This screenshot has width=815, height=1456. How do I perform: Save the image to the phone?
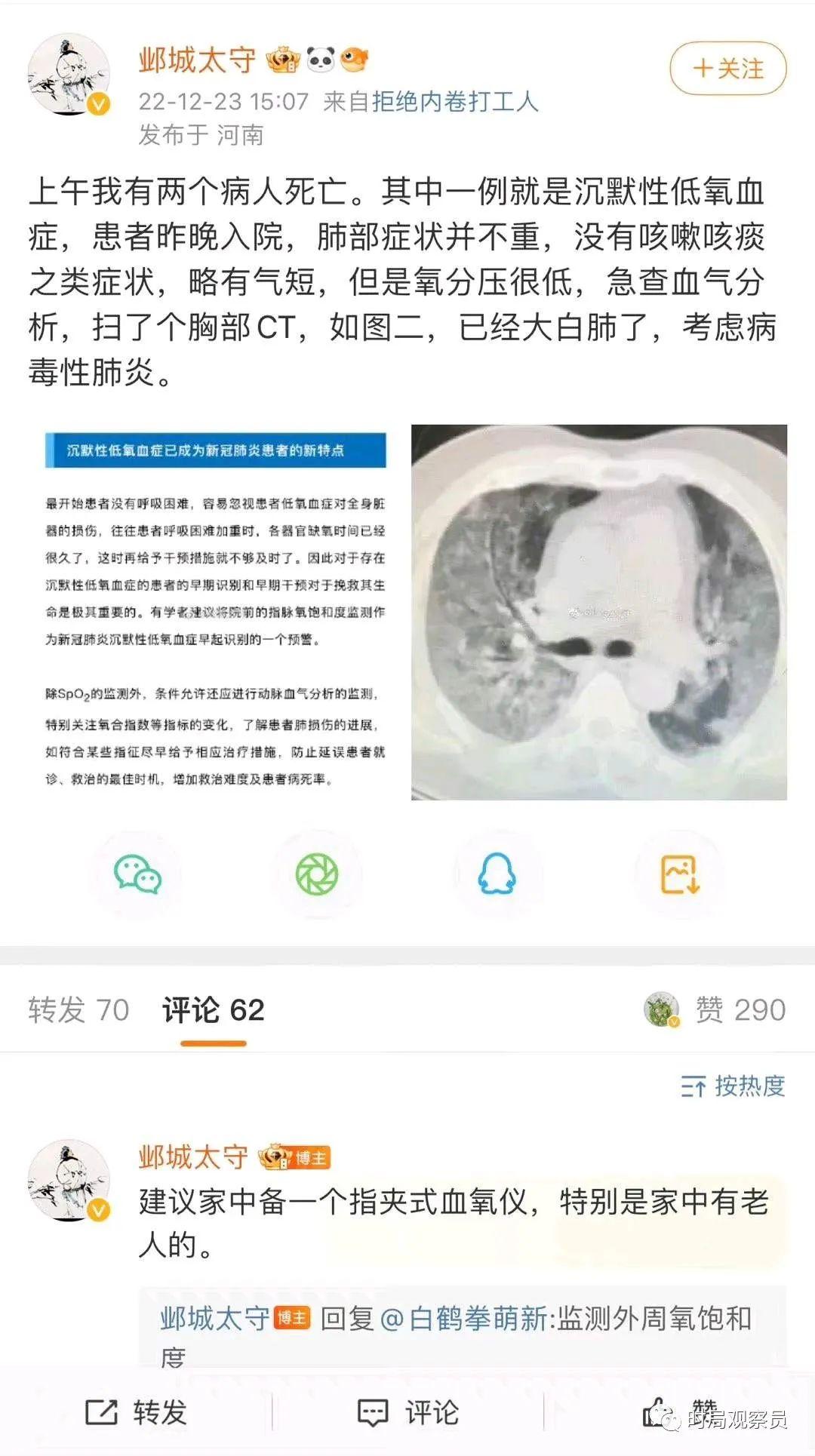click(x=679, y=875)
